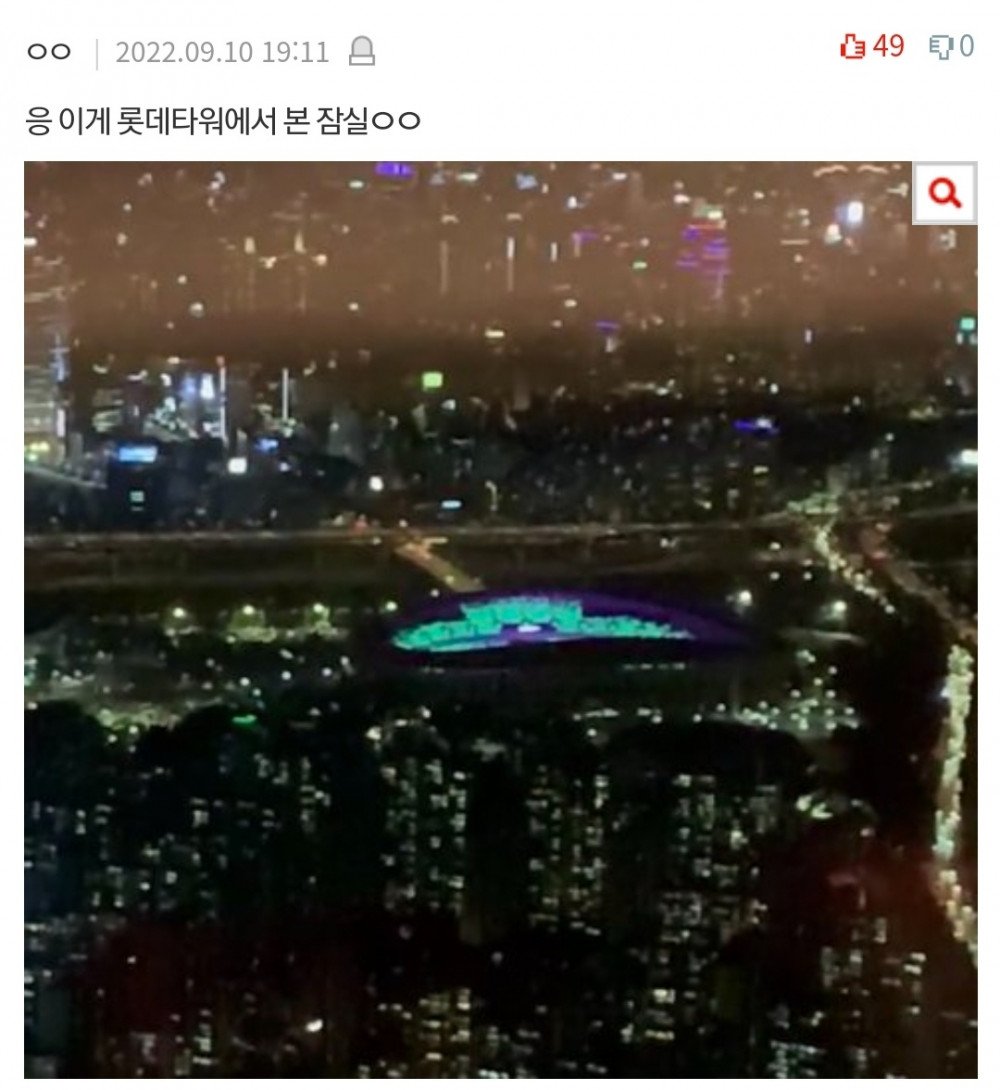Downvote the comment by ㅇㅇ

click(x=941, y=47)
